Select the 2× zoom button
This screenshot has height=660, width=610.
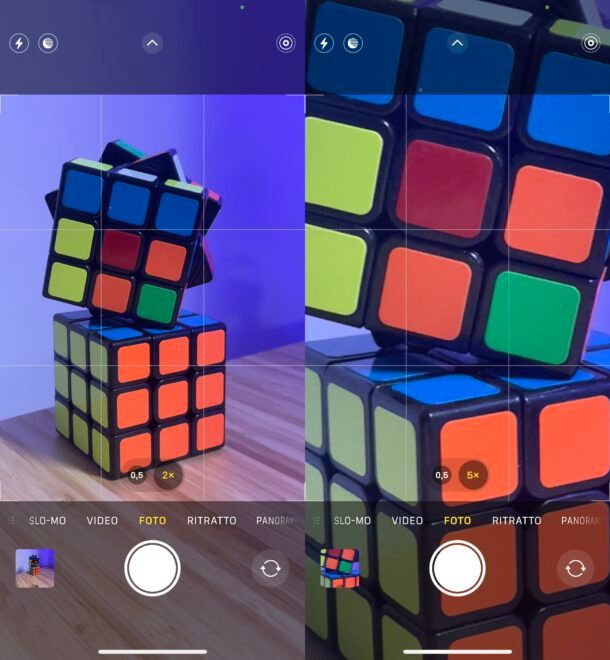pos(168,475)
